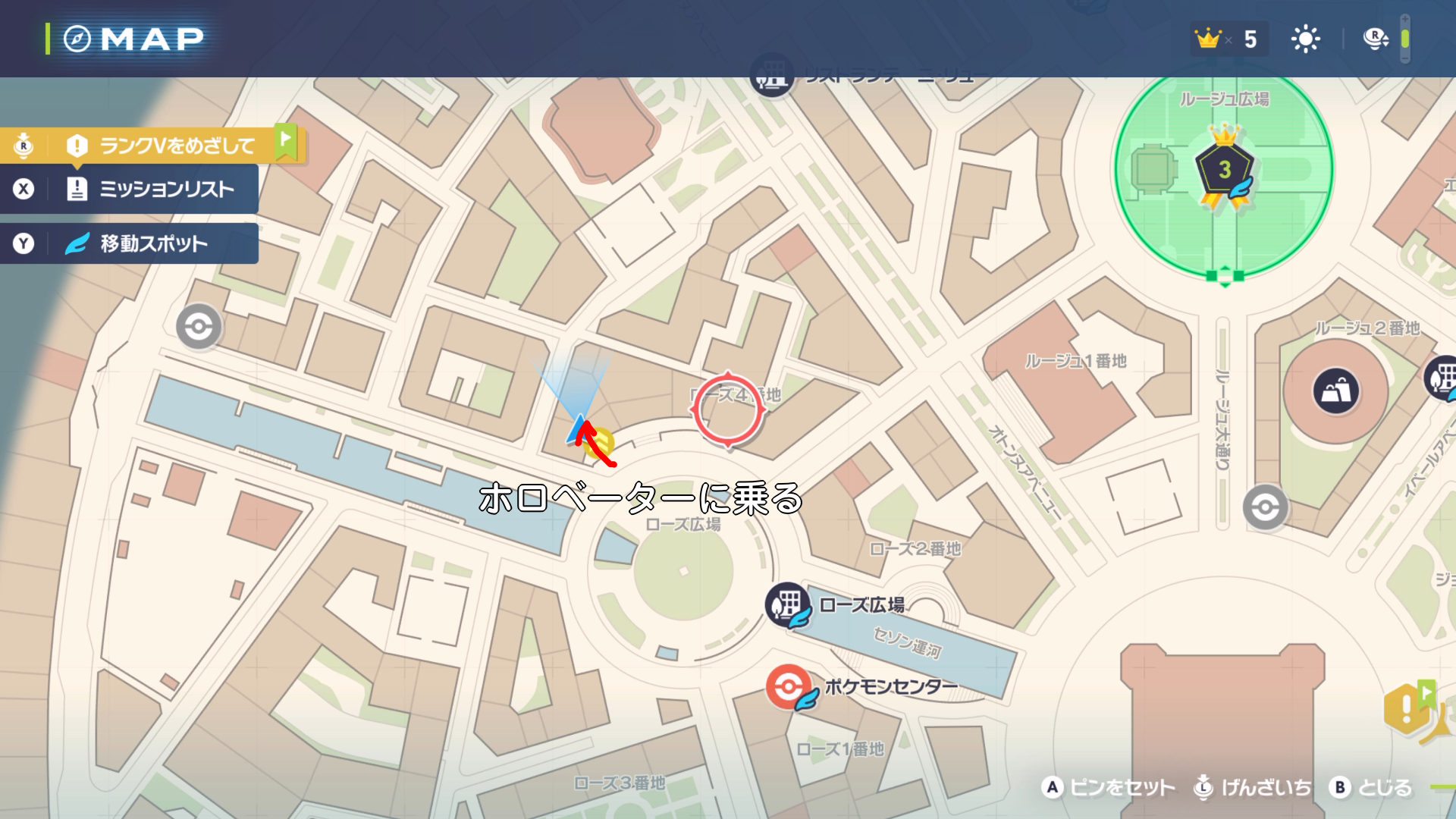Screen dimensions: 1456x819
Task: Select the shopping bag store marker
Action: coord(1335,391)
